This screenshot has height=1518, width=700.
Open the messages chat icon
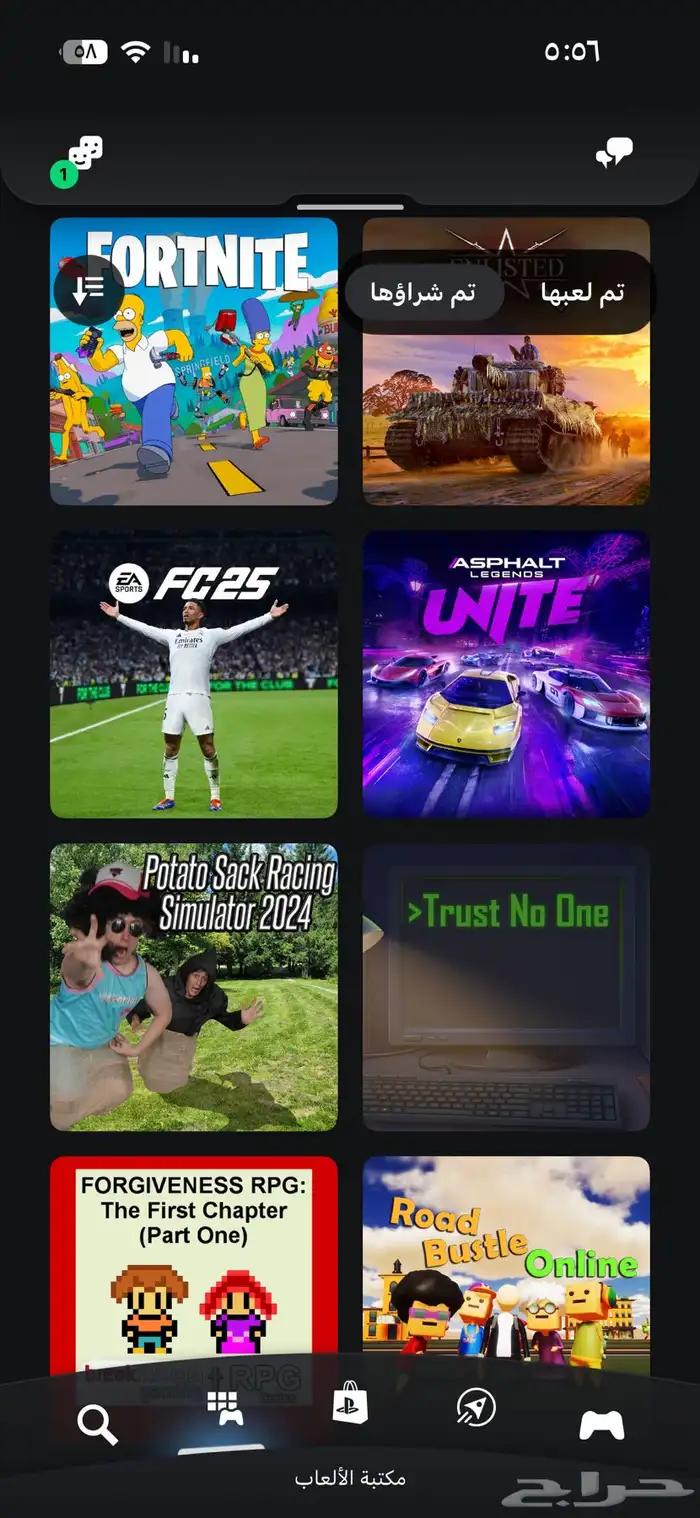614,153
